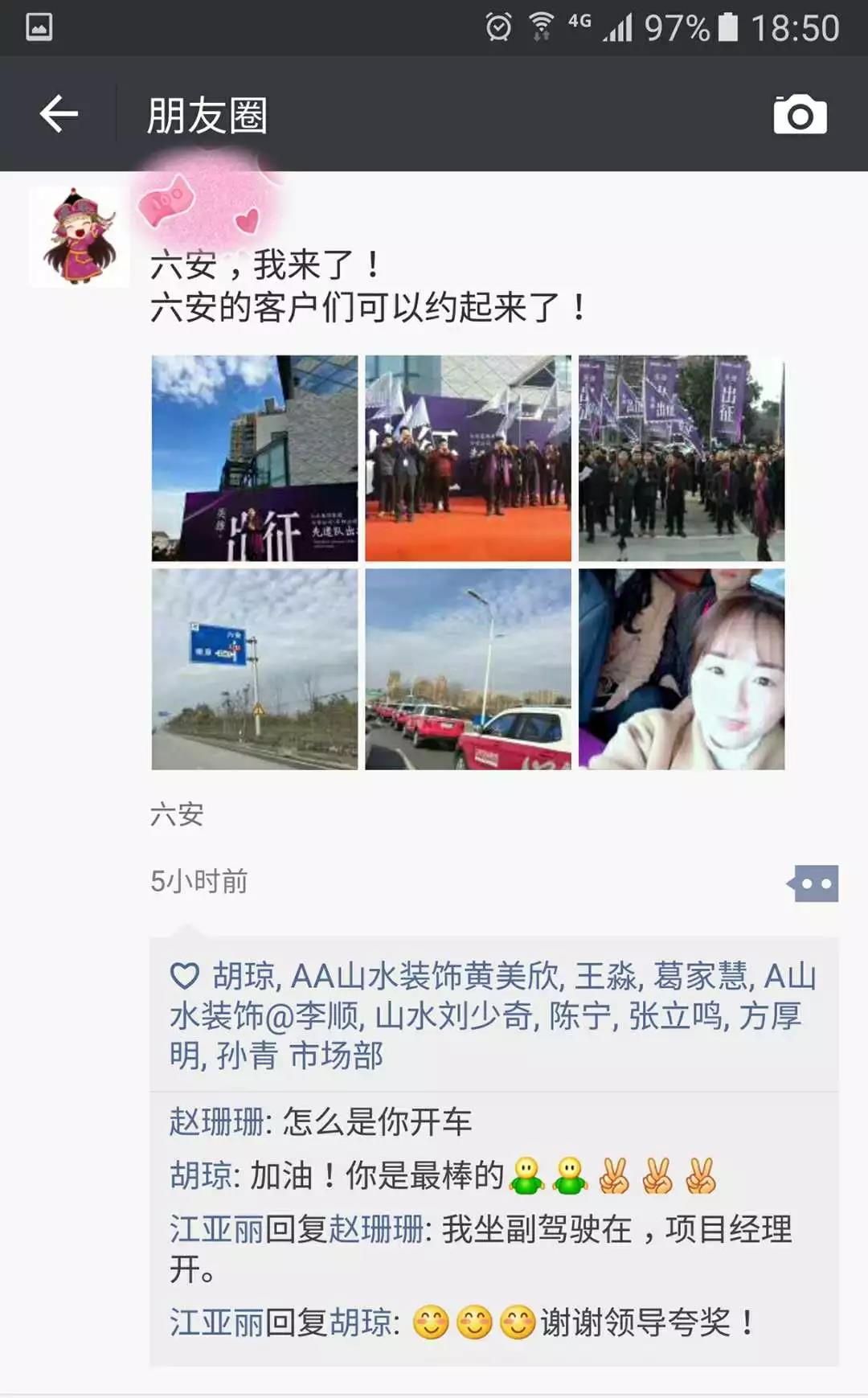Reply to 赵珊珊's comment 怎么是你开车
868x1398 pixels.
pos(376,1121)
